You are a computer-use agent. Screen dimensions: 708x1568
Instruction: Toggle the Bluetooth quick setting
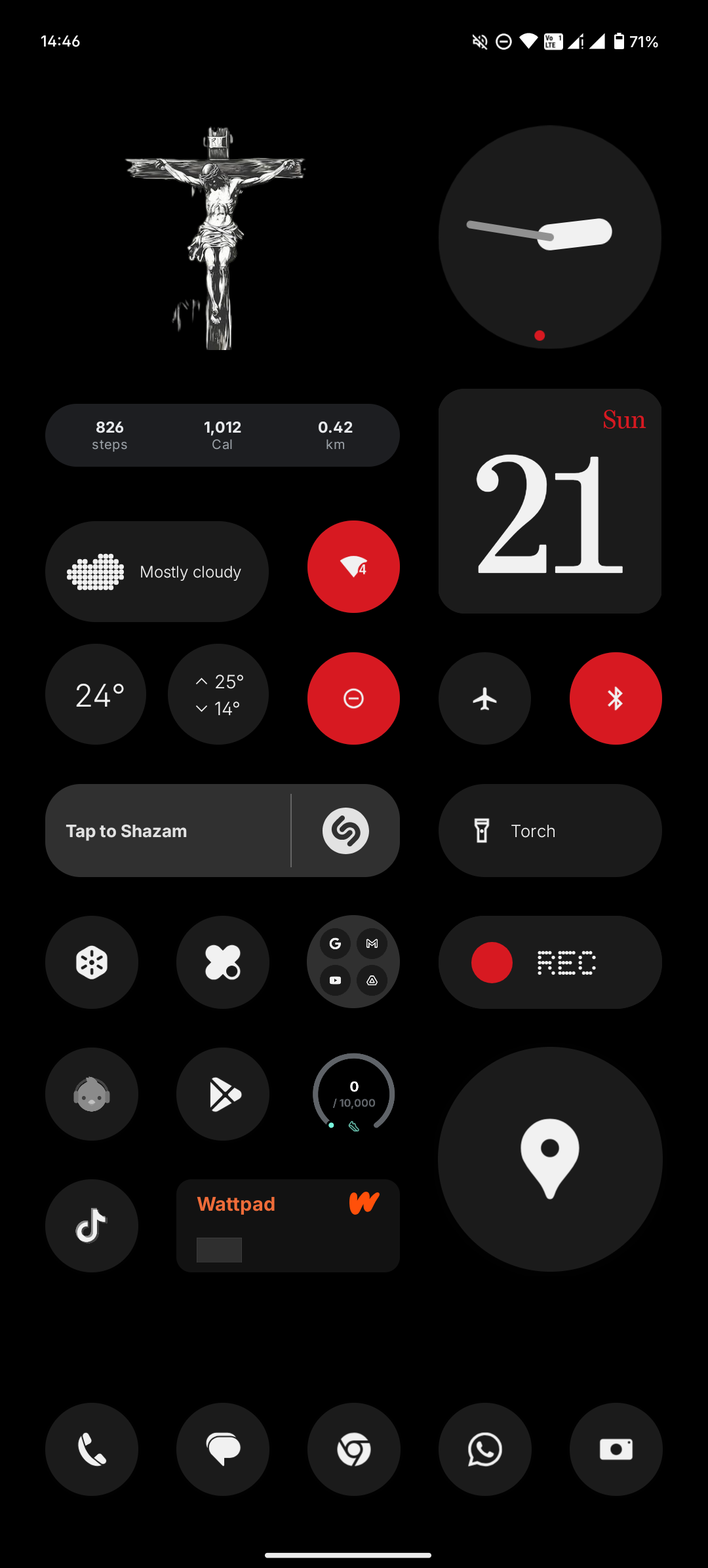[x=616, y=698]
